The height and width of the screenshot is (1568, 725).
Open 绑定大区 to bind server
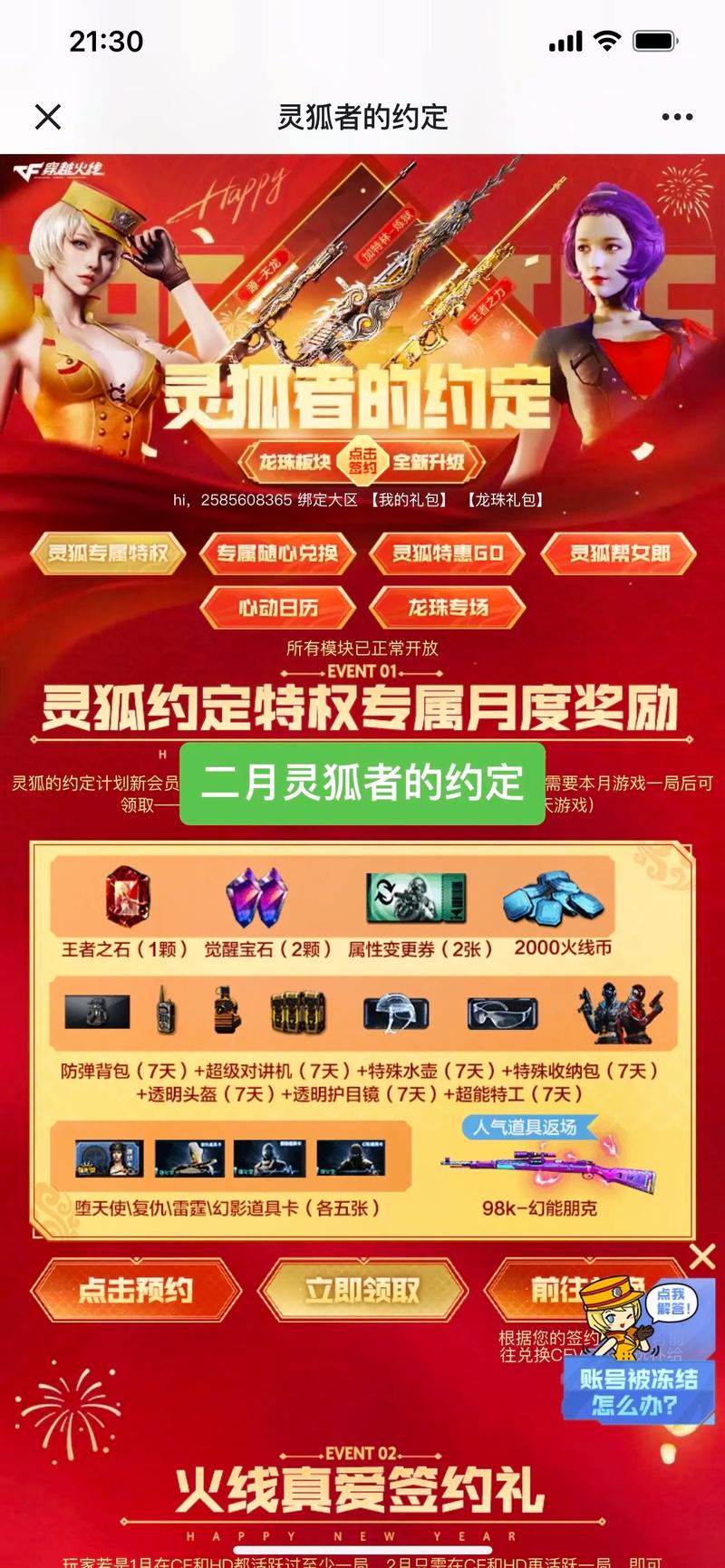point(329,500)
